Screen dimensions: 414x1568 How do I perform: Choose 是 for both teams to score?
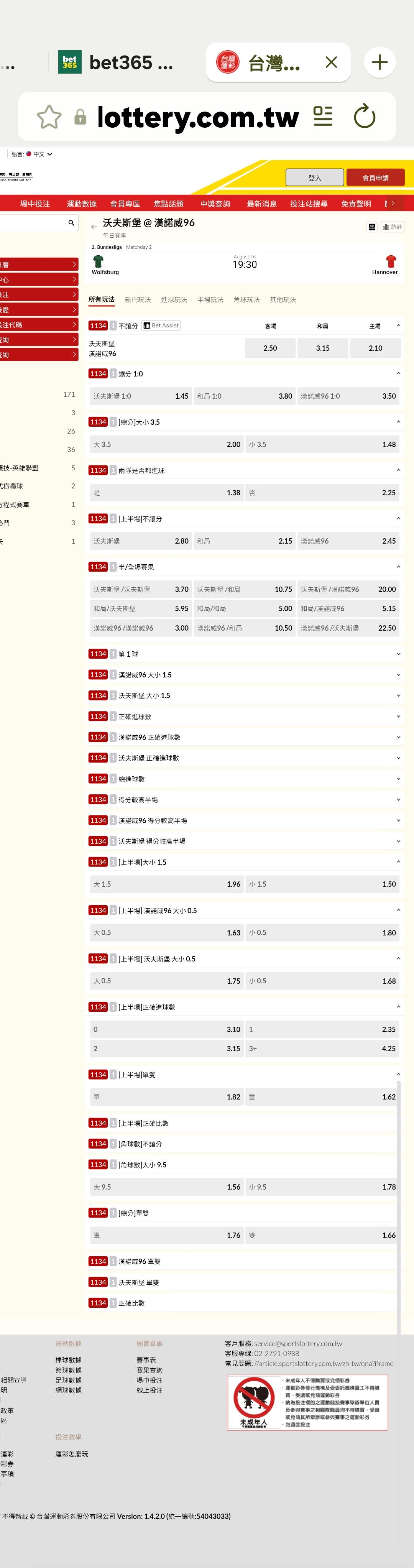click(166, 492)
